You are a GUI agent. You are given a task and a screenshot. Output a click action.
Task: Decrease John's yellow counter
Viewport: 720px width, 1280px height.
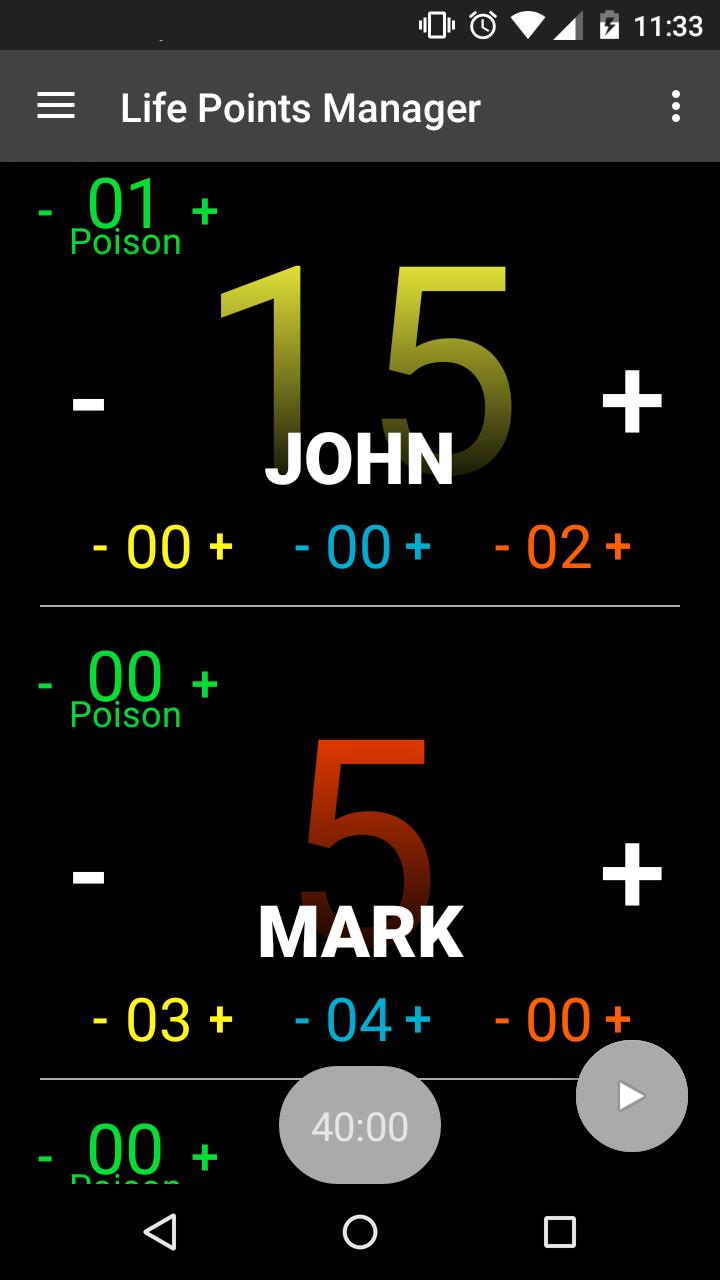[99, 546]
